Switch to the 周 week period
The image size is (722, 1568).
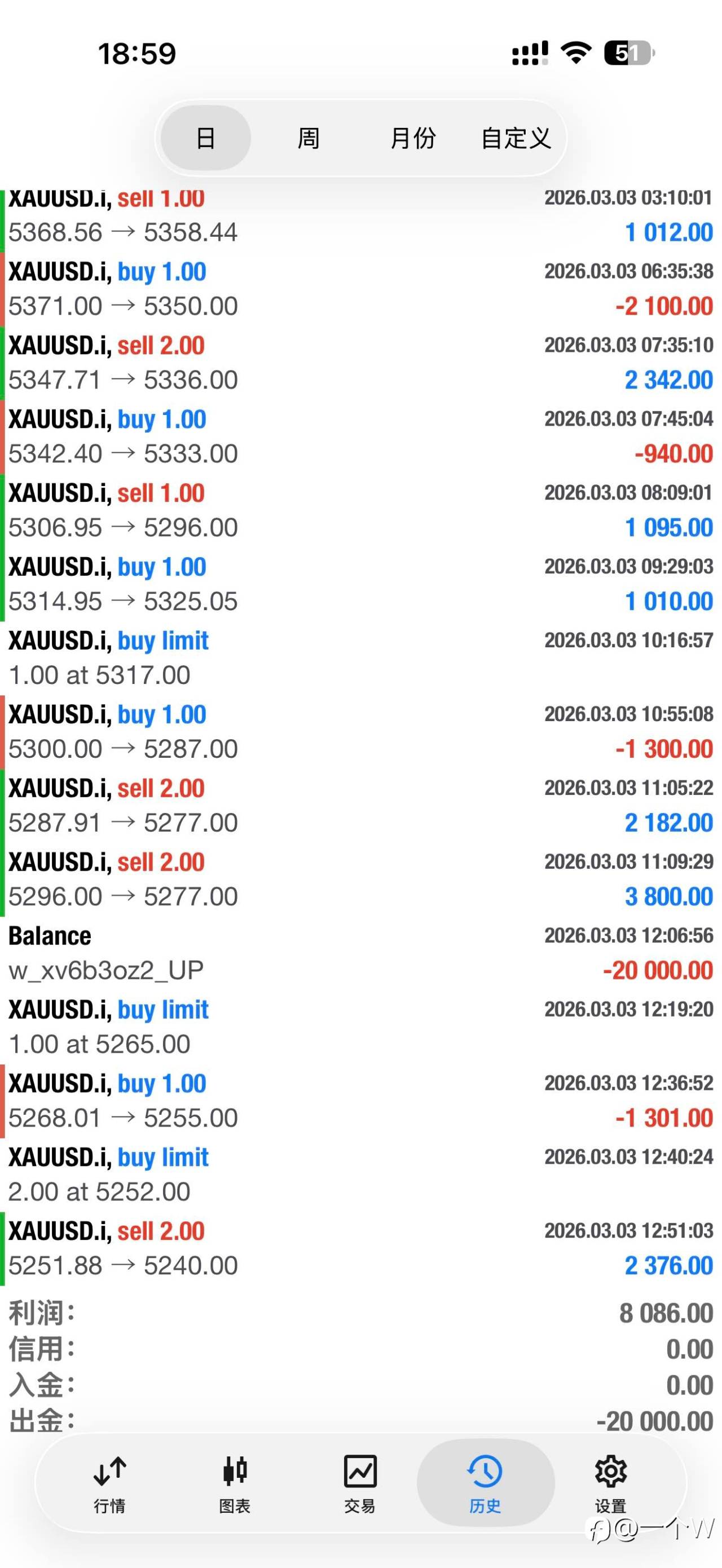coord(308,138)
